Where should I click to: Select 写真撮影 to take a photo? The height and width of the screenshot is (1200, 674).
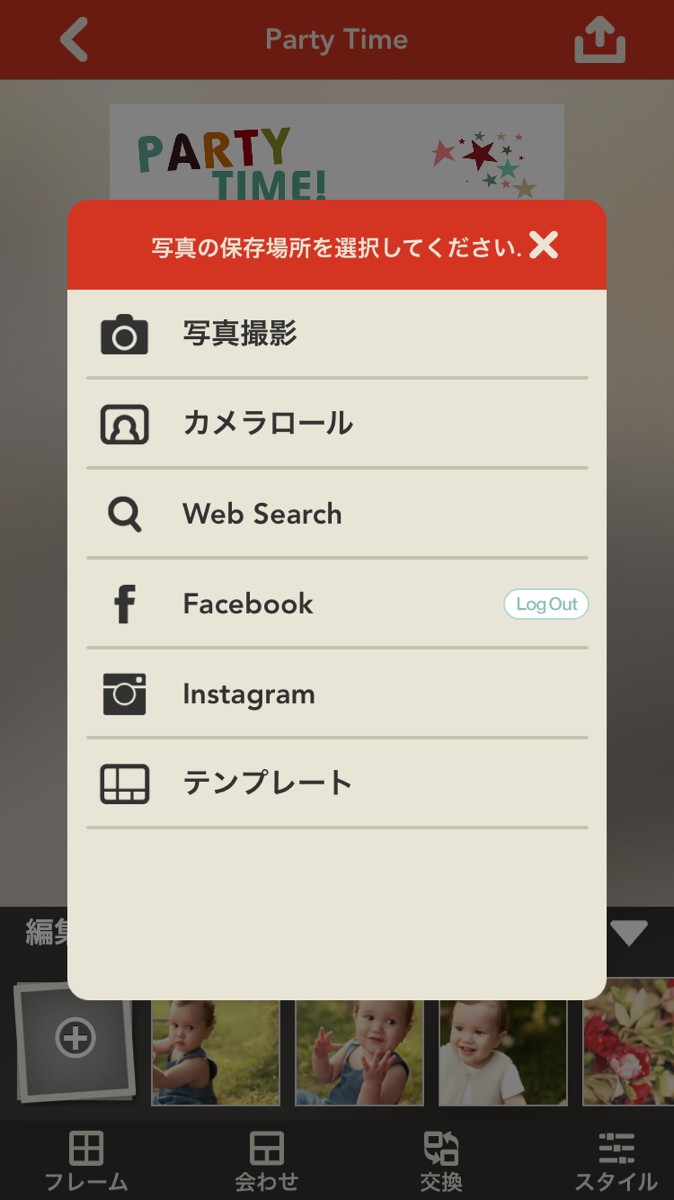(336, 334)
